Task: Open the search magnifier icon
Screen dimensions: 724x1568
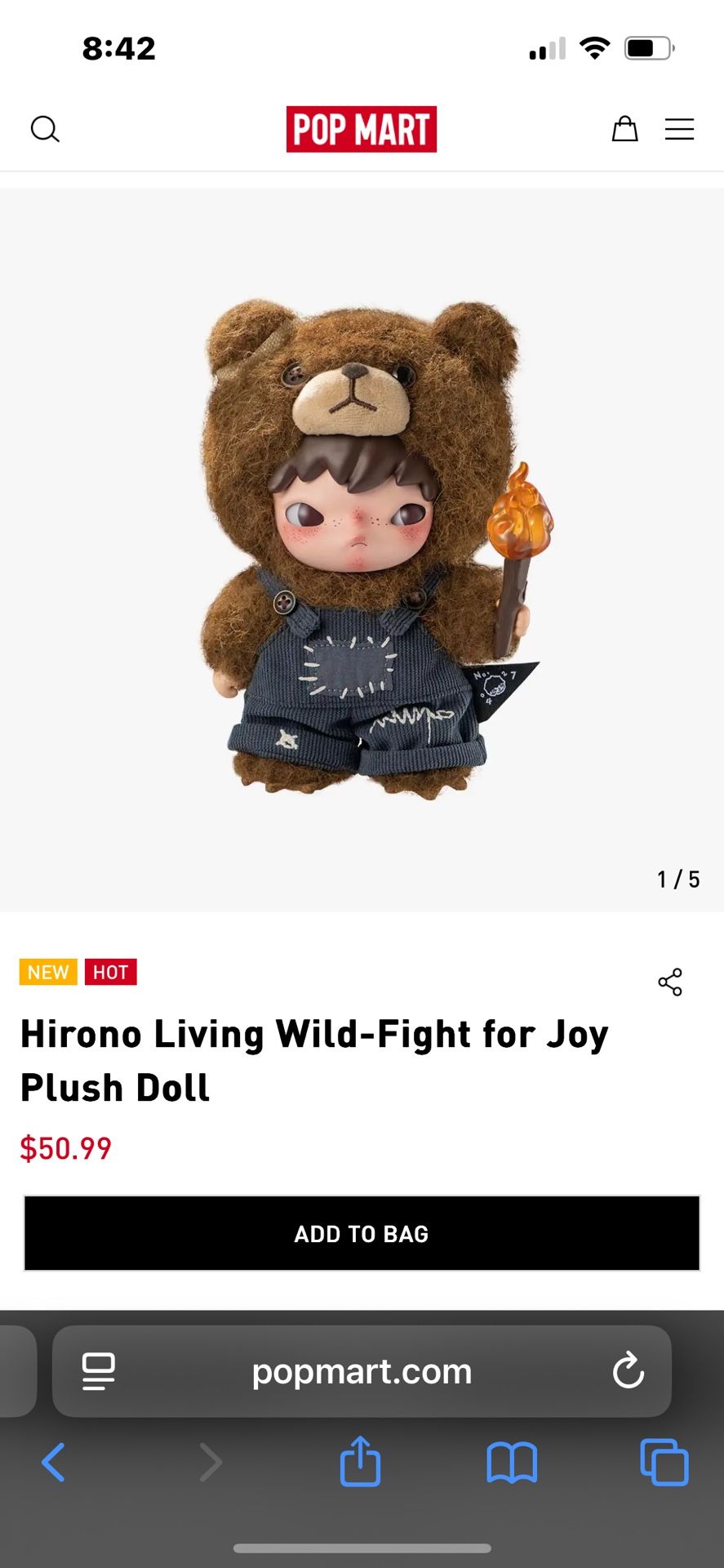Action: (45, 129)
